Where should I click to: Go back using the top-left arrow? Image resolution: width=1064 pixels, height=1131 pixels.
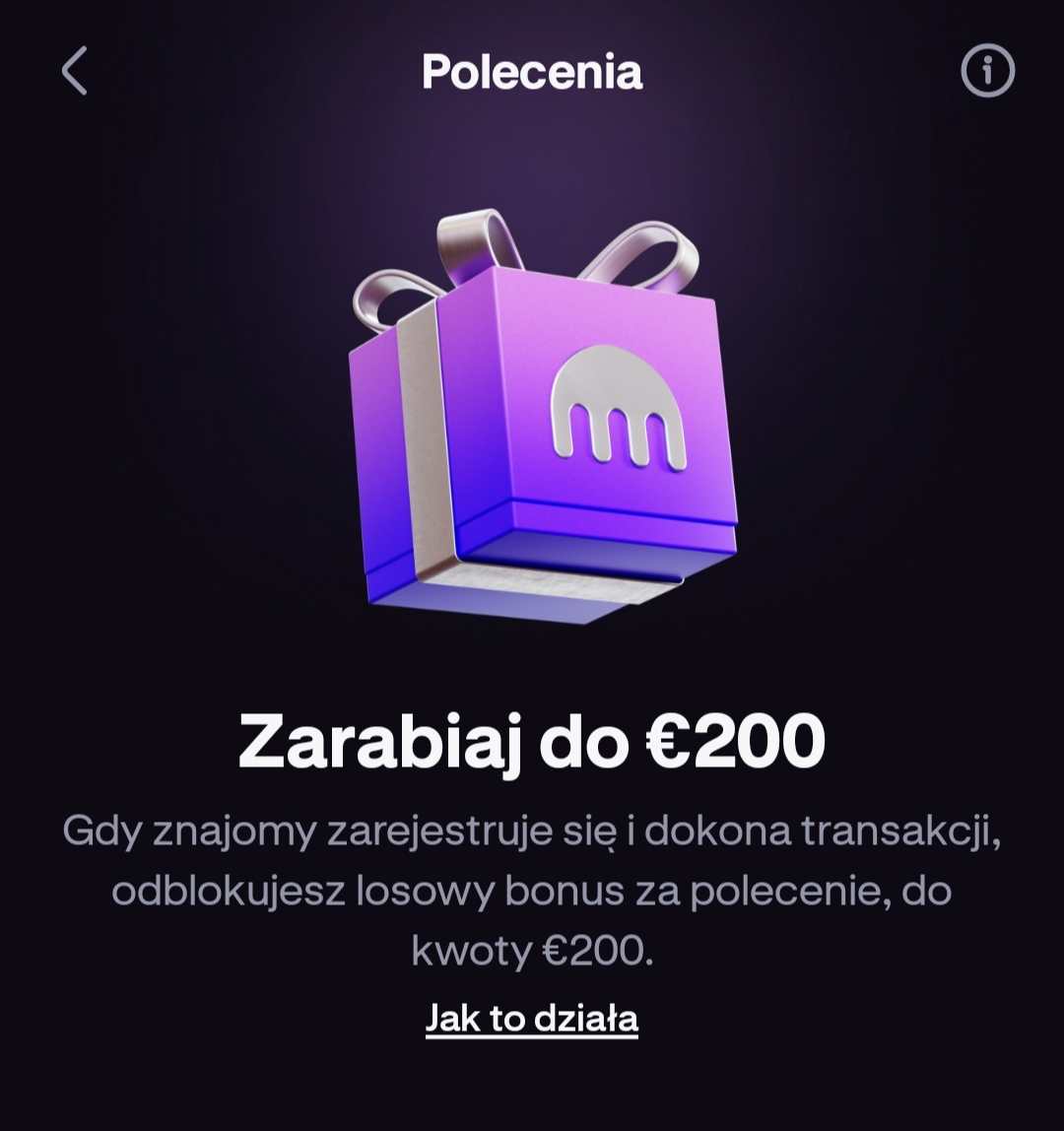[75, 71]
